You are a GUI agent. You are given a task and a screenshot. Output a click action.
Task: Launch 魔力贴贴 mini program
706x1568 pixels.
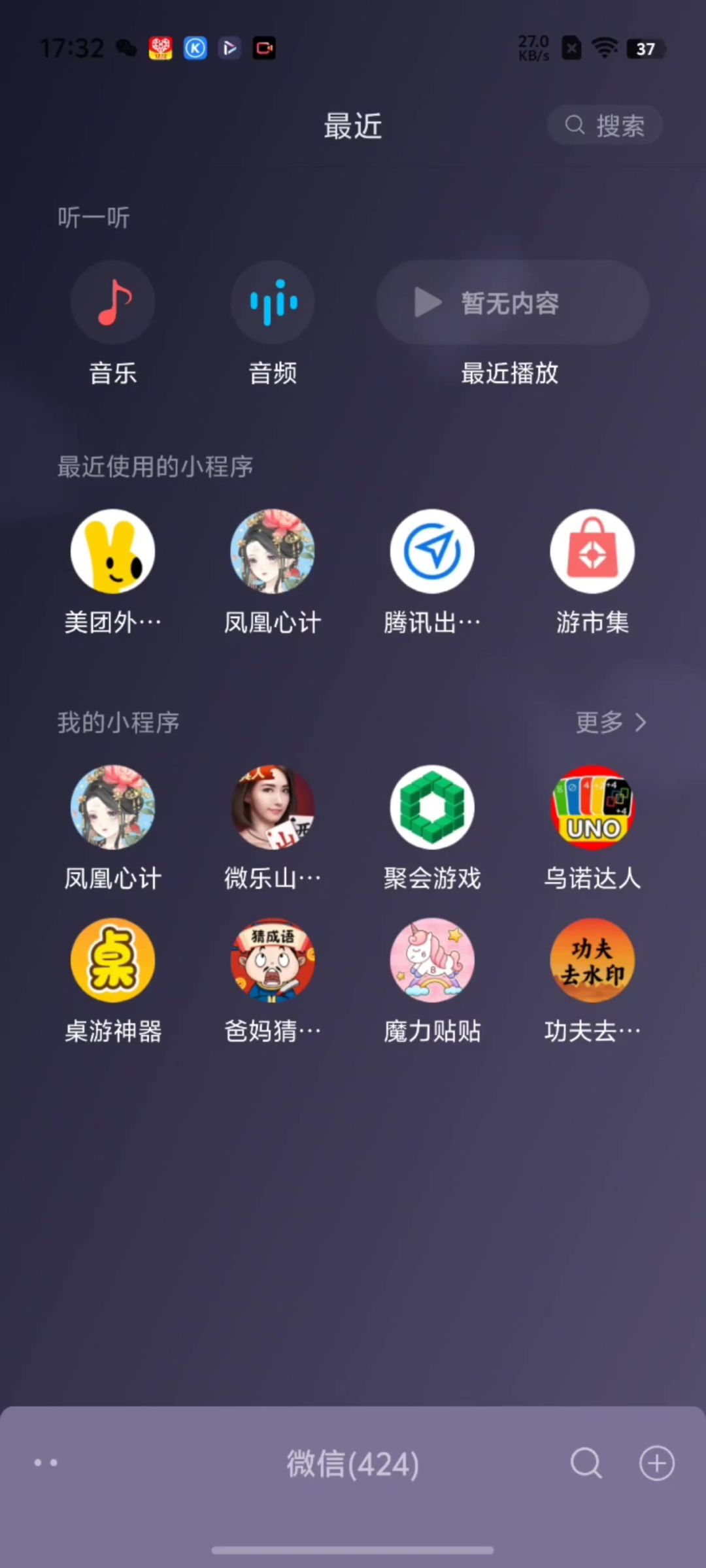pyautogui.click(x=432, y=960)
